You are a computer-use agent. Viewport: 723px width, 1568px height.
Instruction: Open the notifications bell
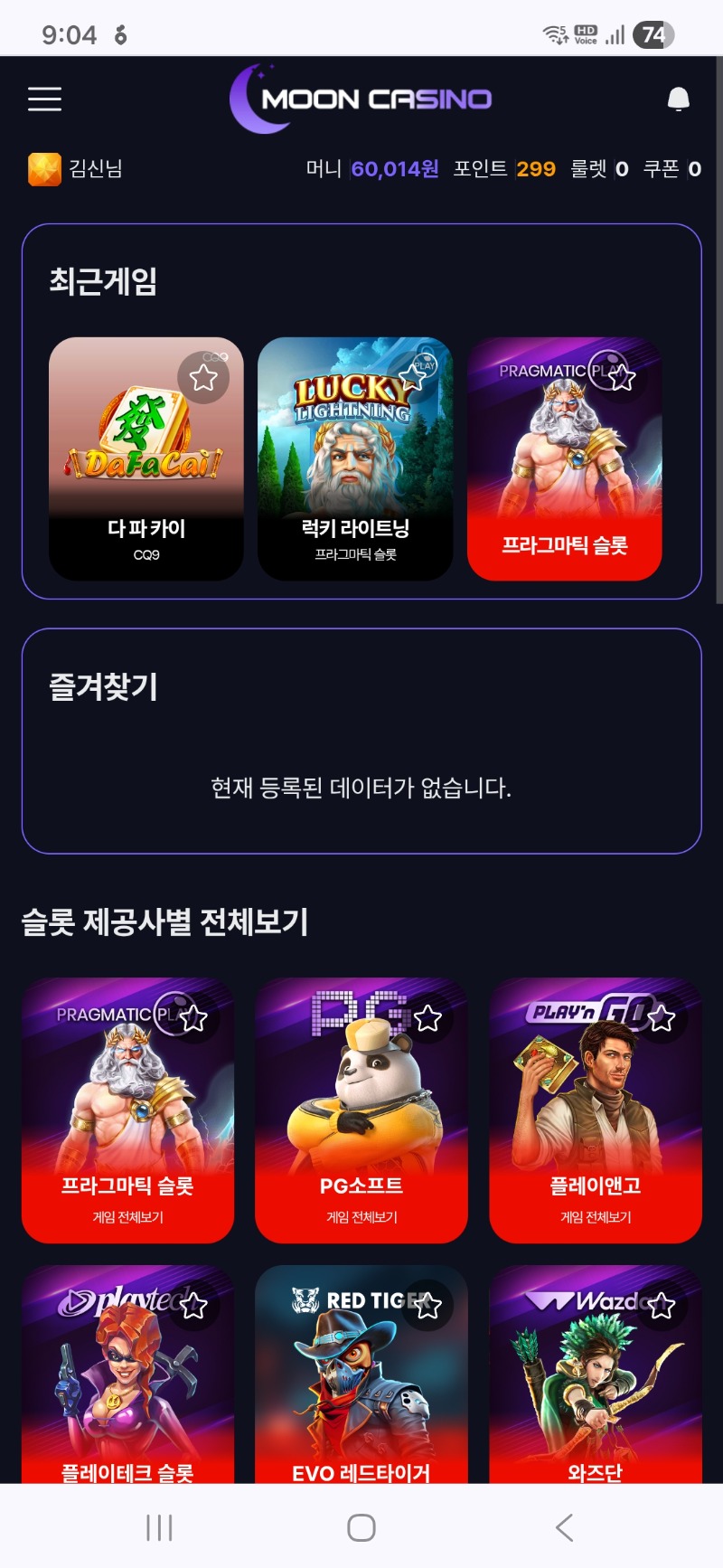click(x=678, y=99)
